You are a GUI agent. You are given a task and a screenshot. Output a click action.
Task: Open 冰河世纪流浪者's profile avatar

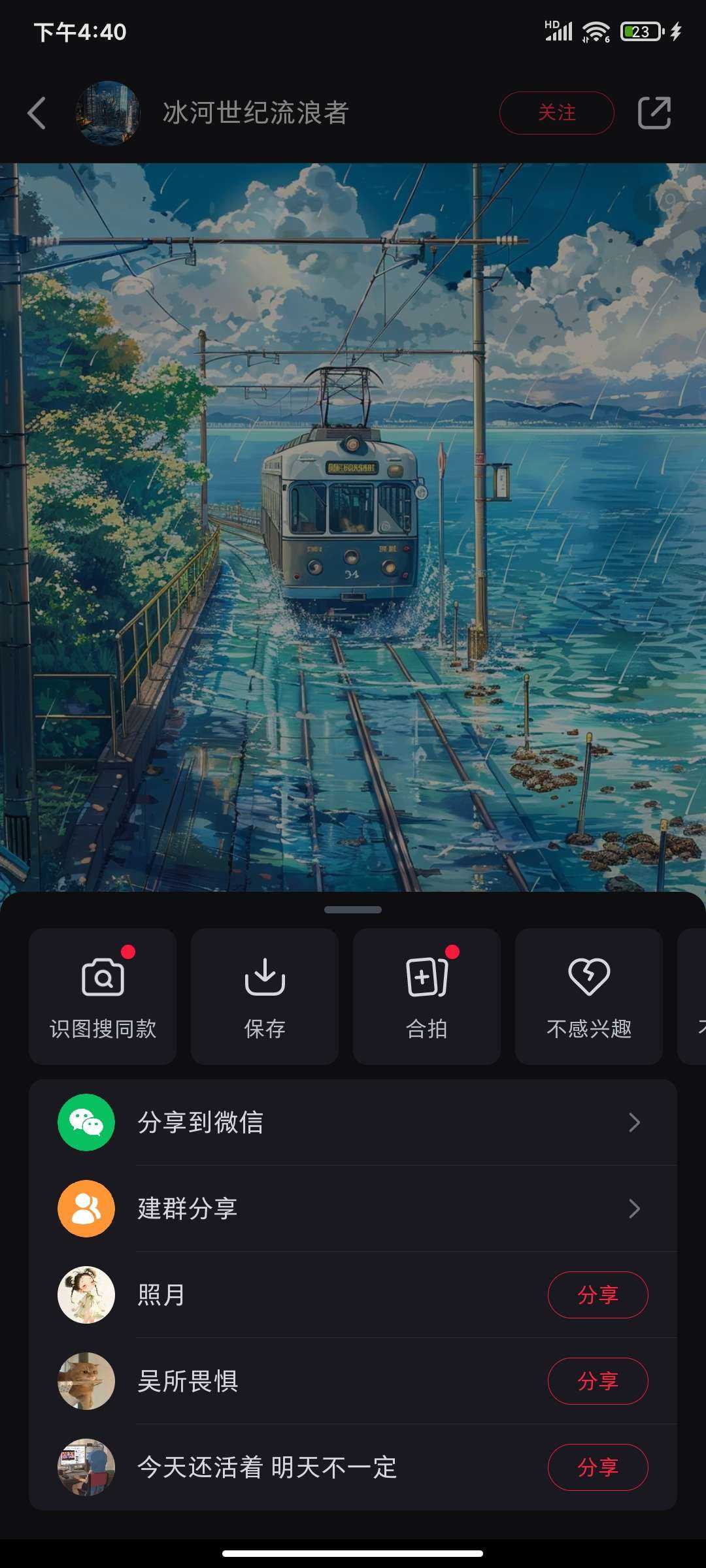[x=108, y=113]
